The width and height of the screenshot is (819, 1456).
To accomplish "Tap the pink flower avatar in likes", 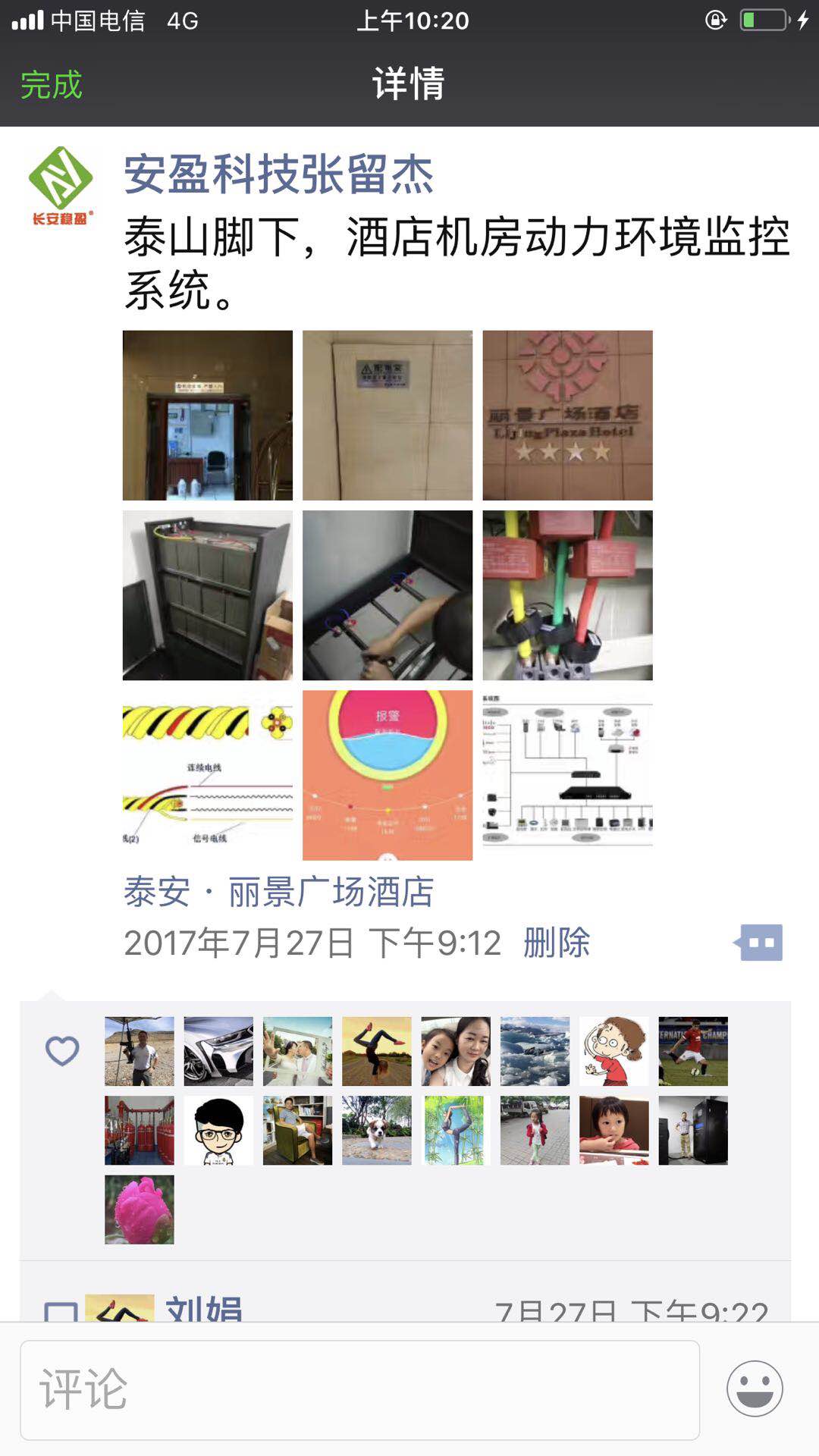I will coord(140,1210).
